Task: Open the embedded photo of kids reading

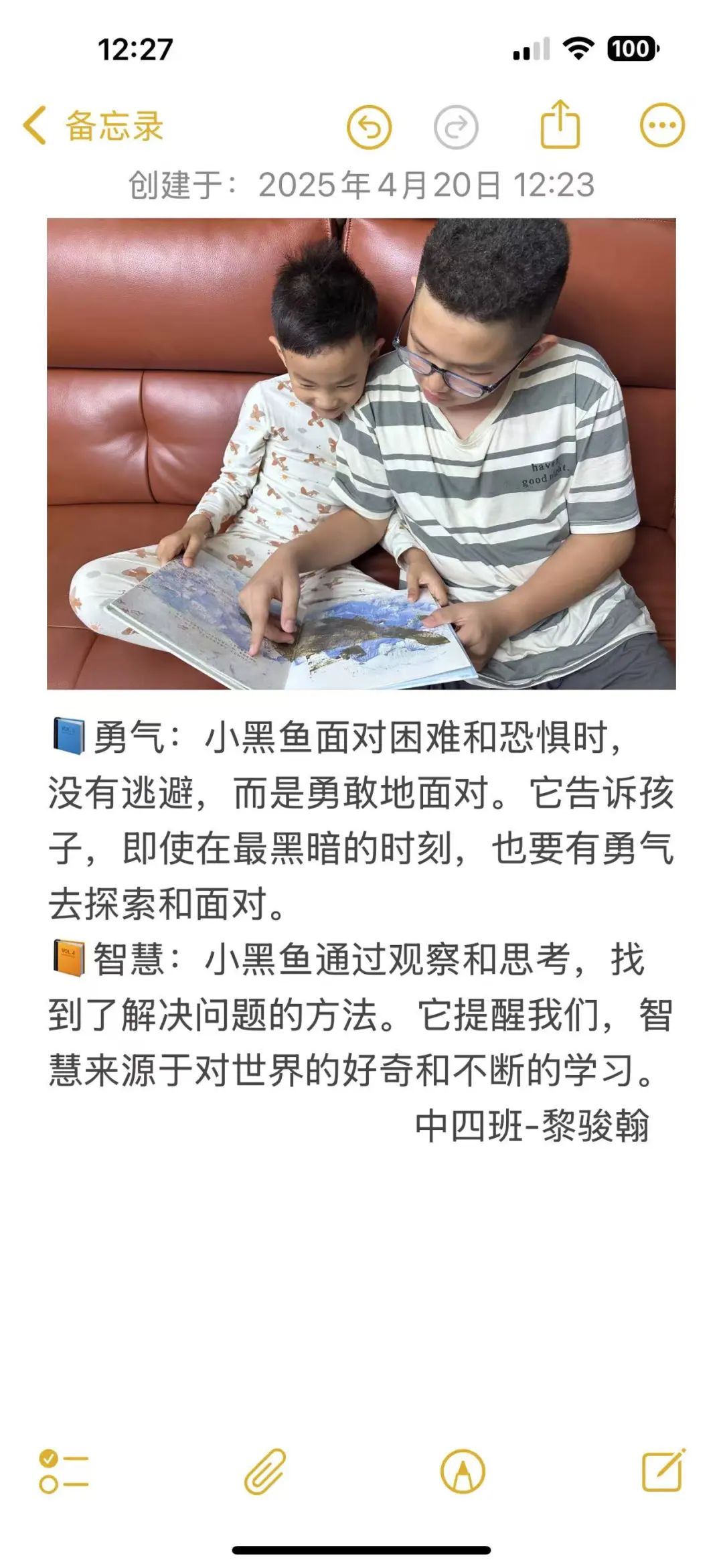Action: [361, 453]
